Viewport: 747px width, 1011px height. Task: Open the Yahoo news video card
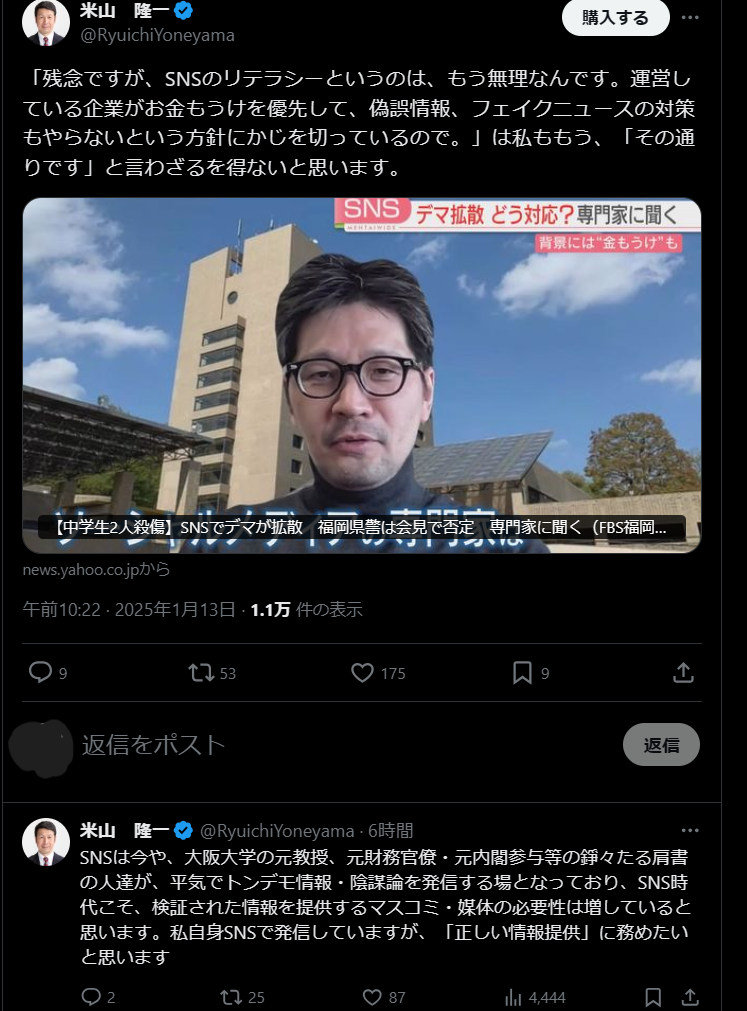[361, 375]
